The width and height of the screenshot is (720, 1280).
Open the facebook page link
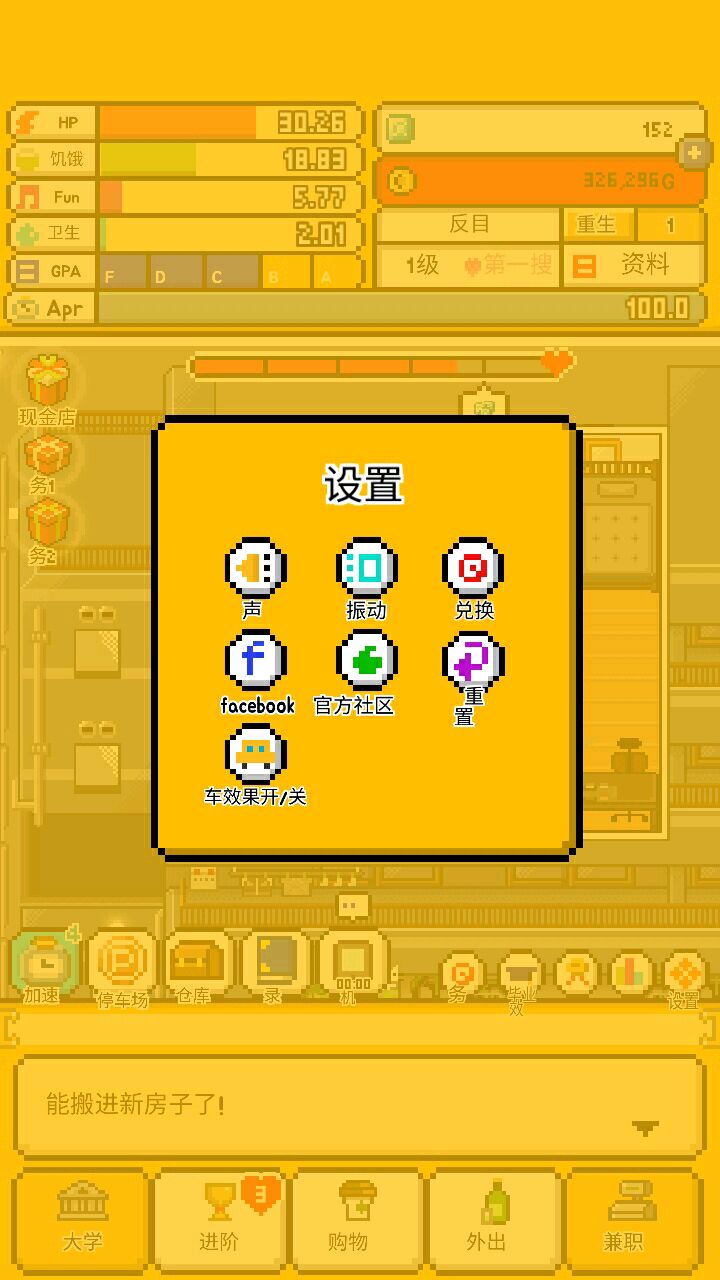(x=256, y=661)
